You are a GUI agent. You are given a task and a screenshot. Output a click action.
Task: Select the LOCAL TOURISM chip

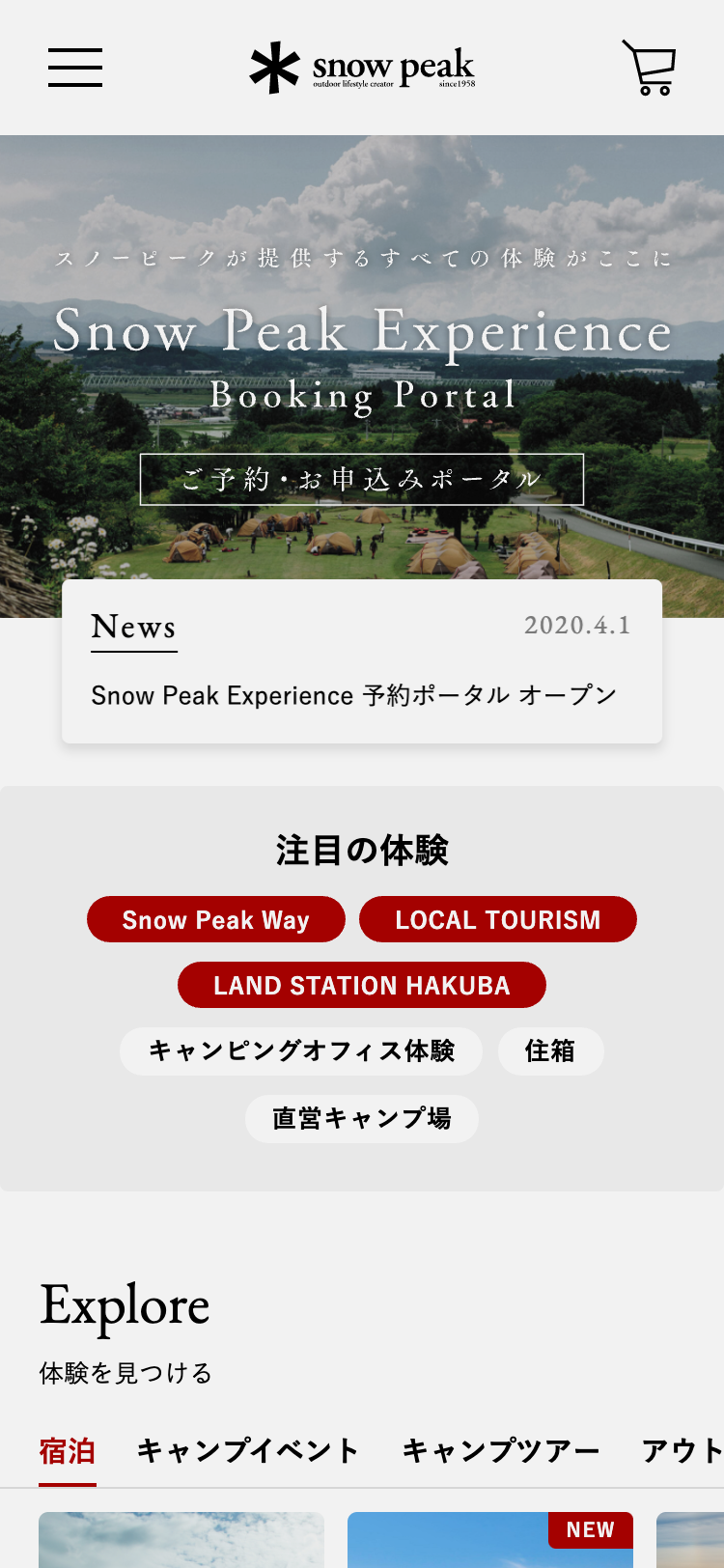point(497,919)
